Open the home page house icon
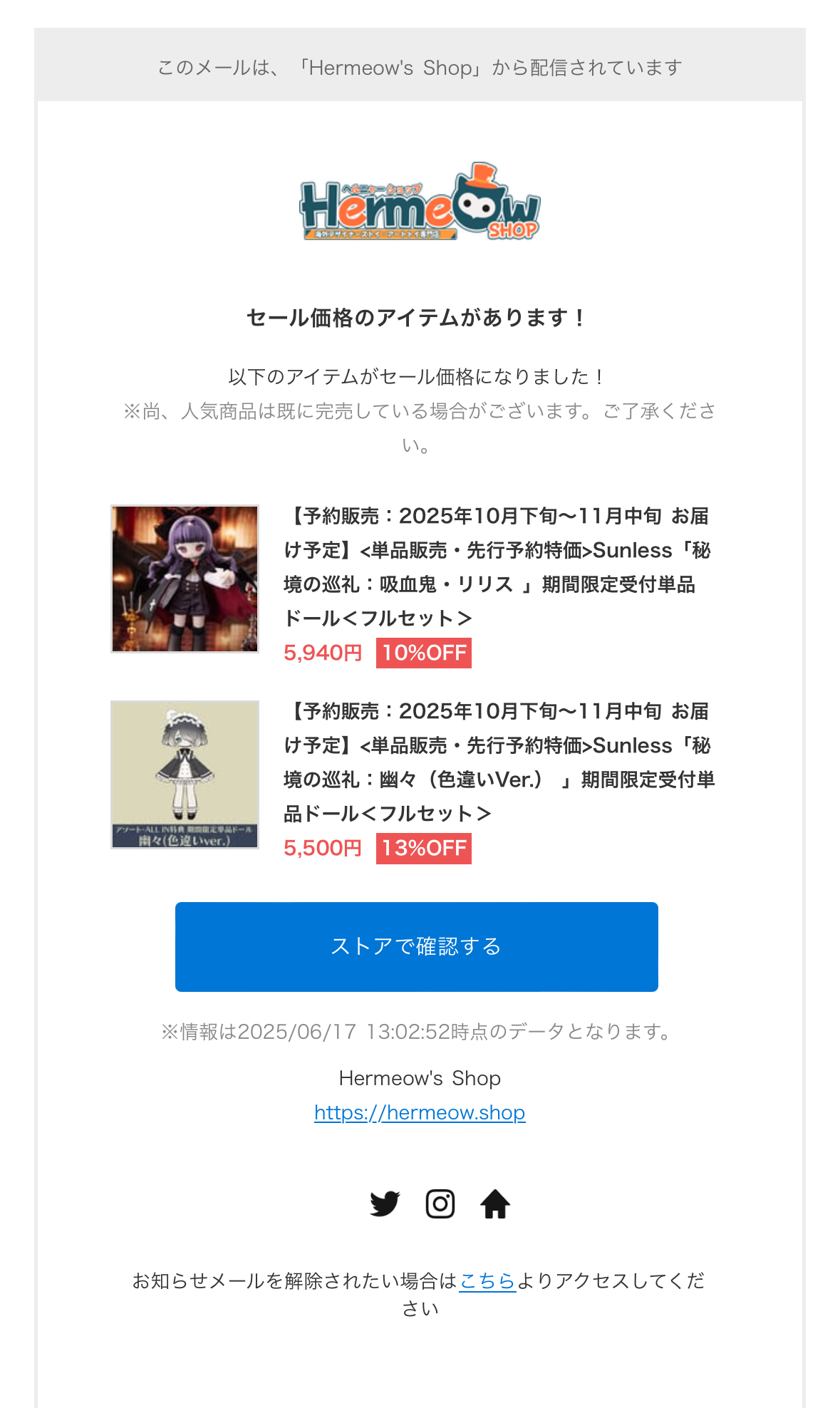Screen dimensions: 840x1408 point(495,1204)
